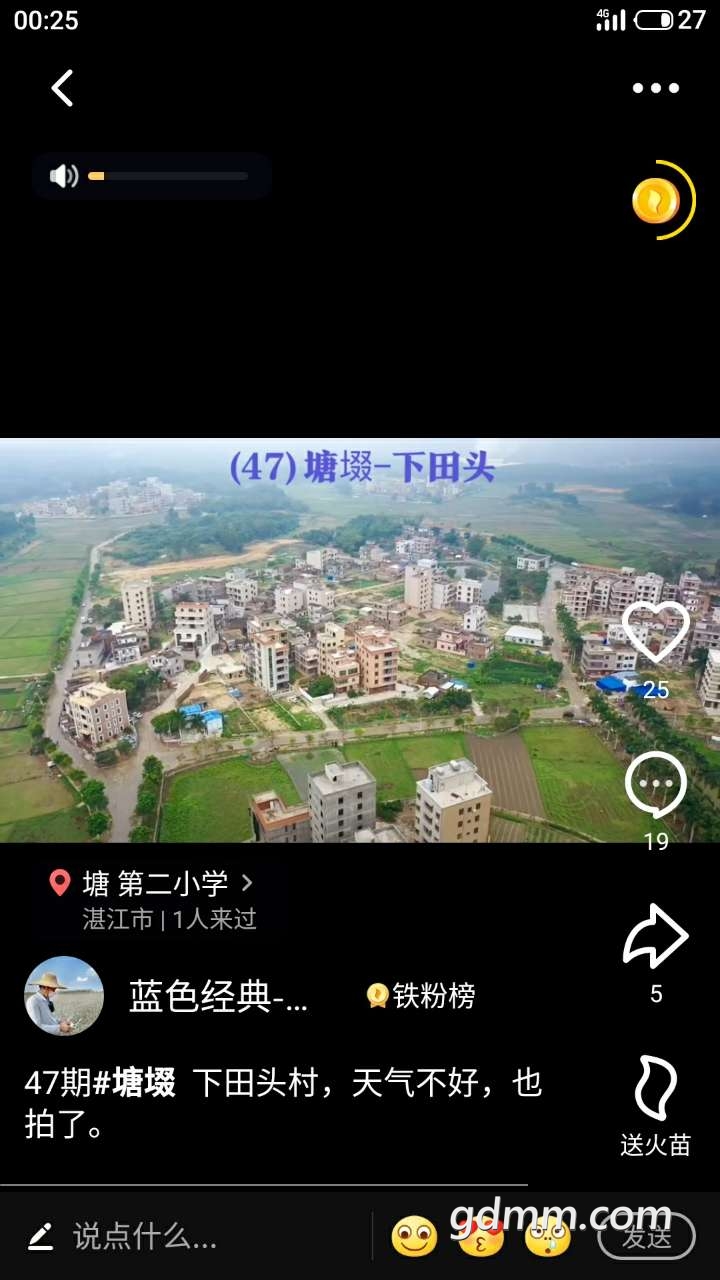Open the #塘㙍 hashtag

click(x=134, y=1083)
